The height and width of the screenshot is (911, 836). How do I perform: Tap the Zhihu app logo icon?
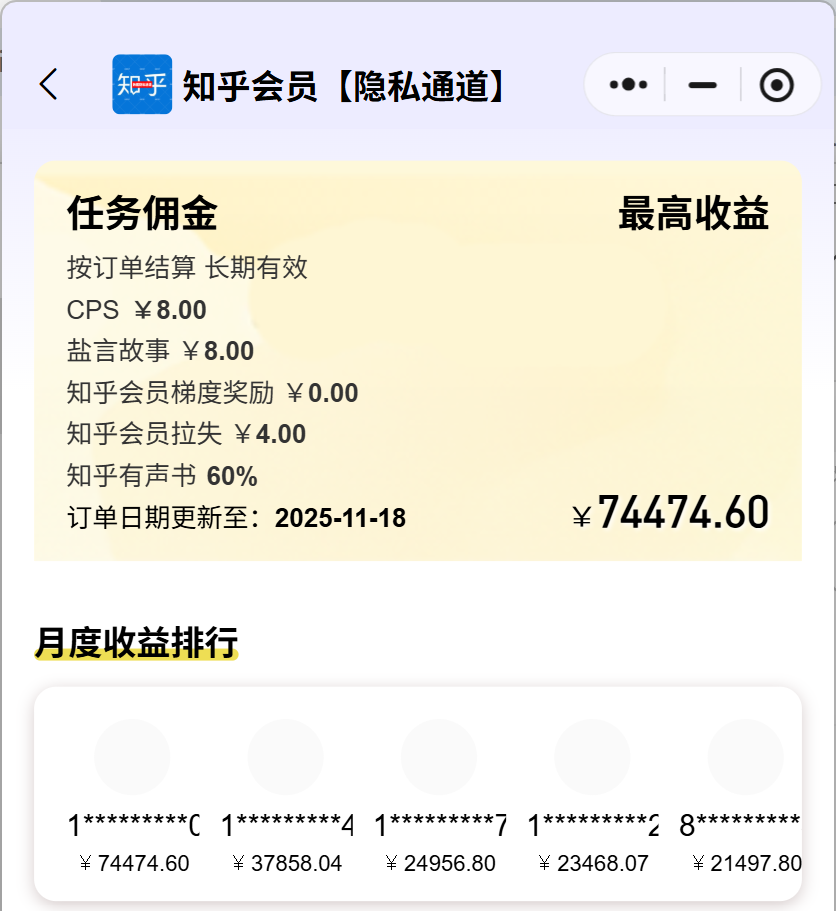tap(141, 85)
